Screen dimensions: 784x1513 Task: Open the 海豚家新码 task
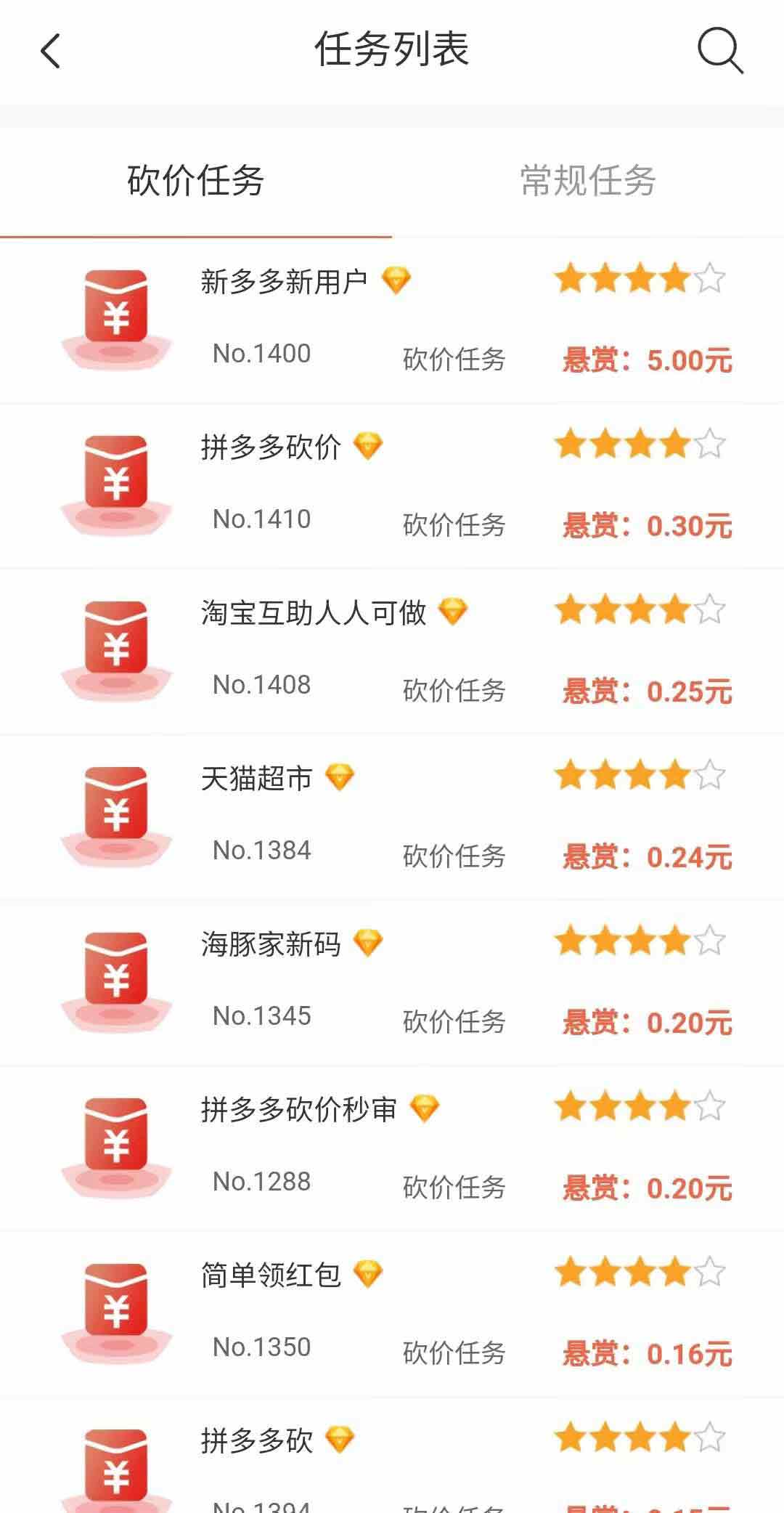pos(392,983)
